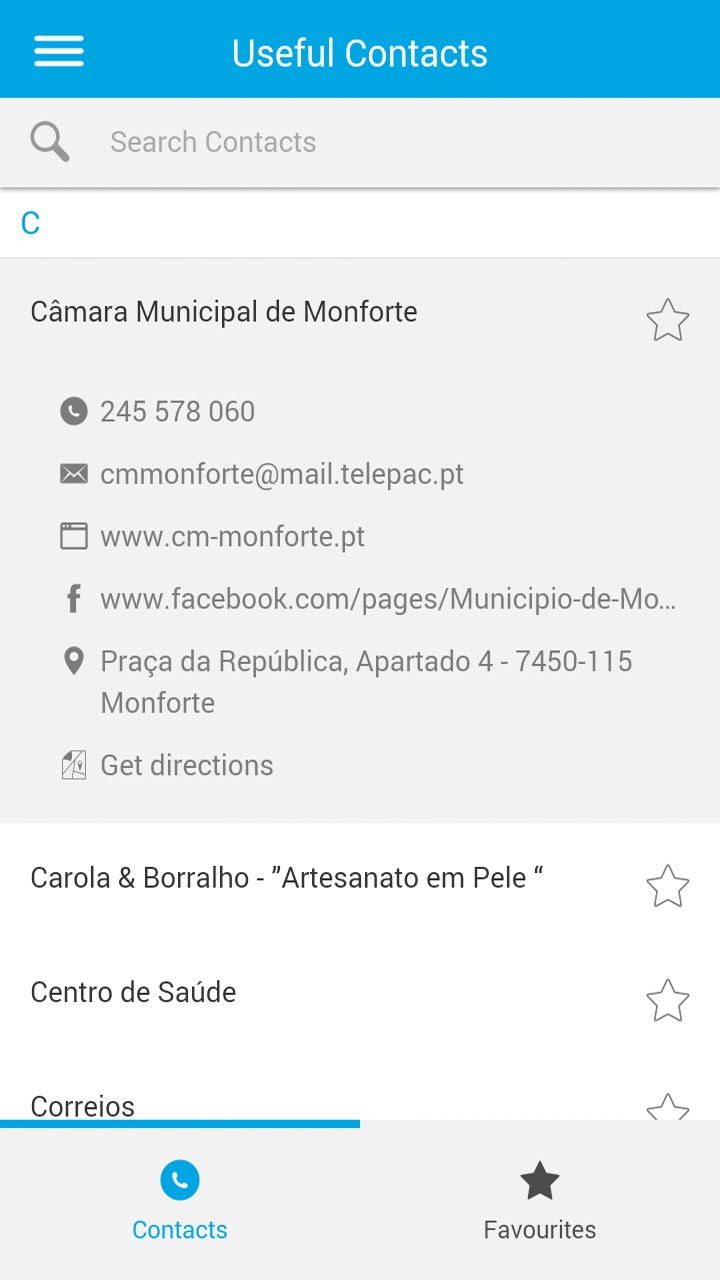Select the Contacts tab
The width and height of the screenshot is (720, 1280).
180,1200
